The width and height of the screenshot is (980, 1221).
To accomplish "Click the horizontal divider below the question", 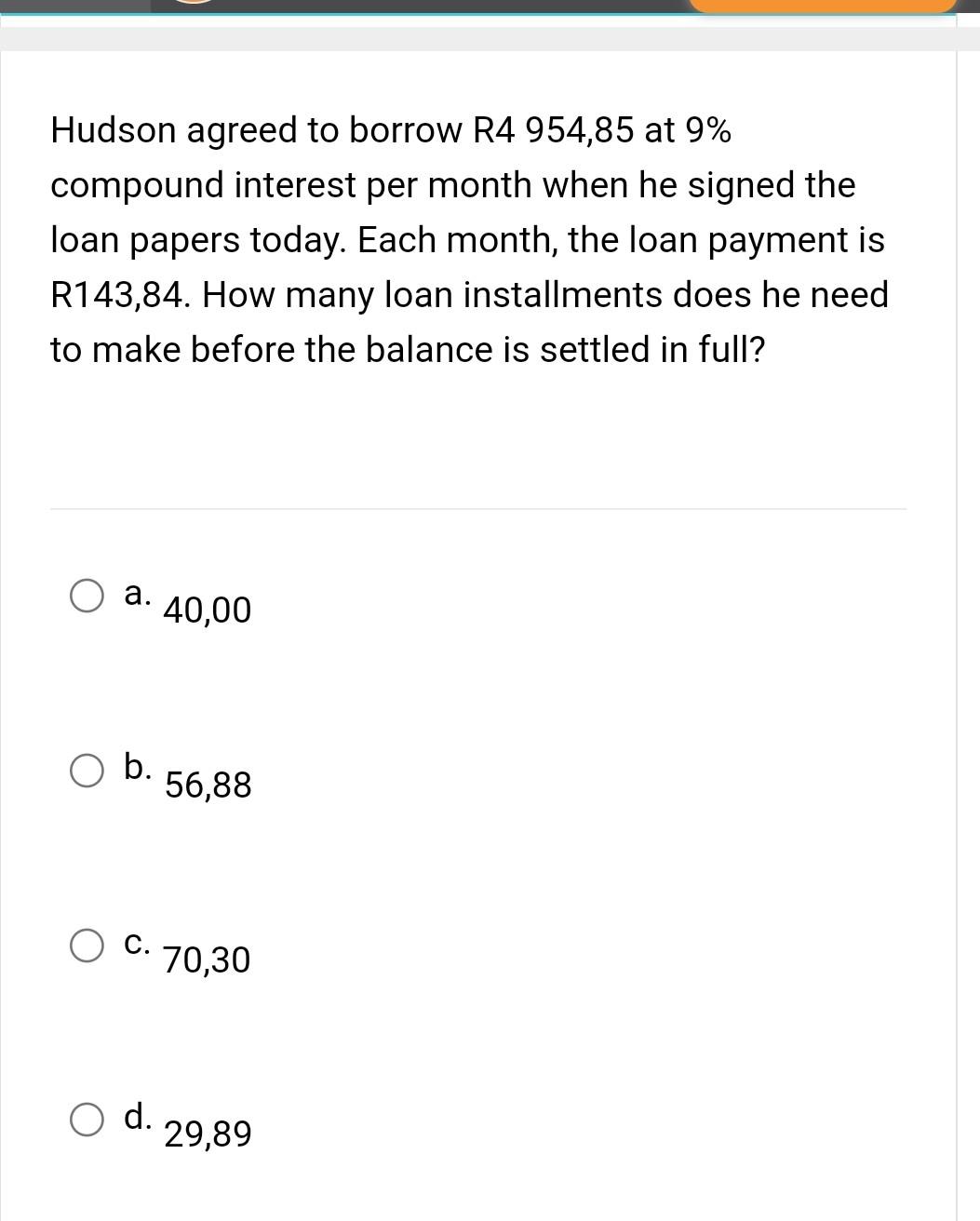I will pyautogui.click(x=478, y=508).
